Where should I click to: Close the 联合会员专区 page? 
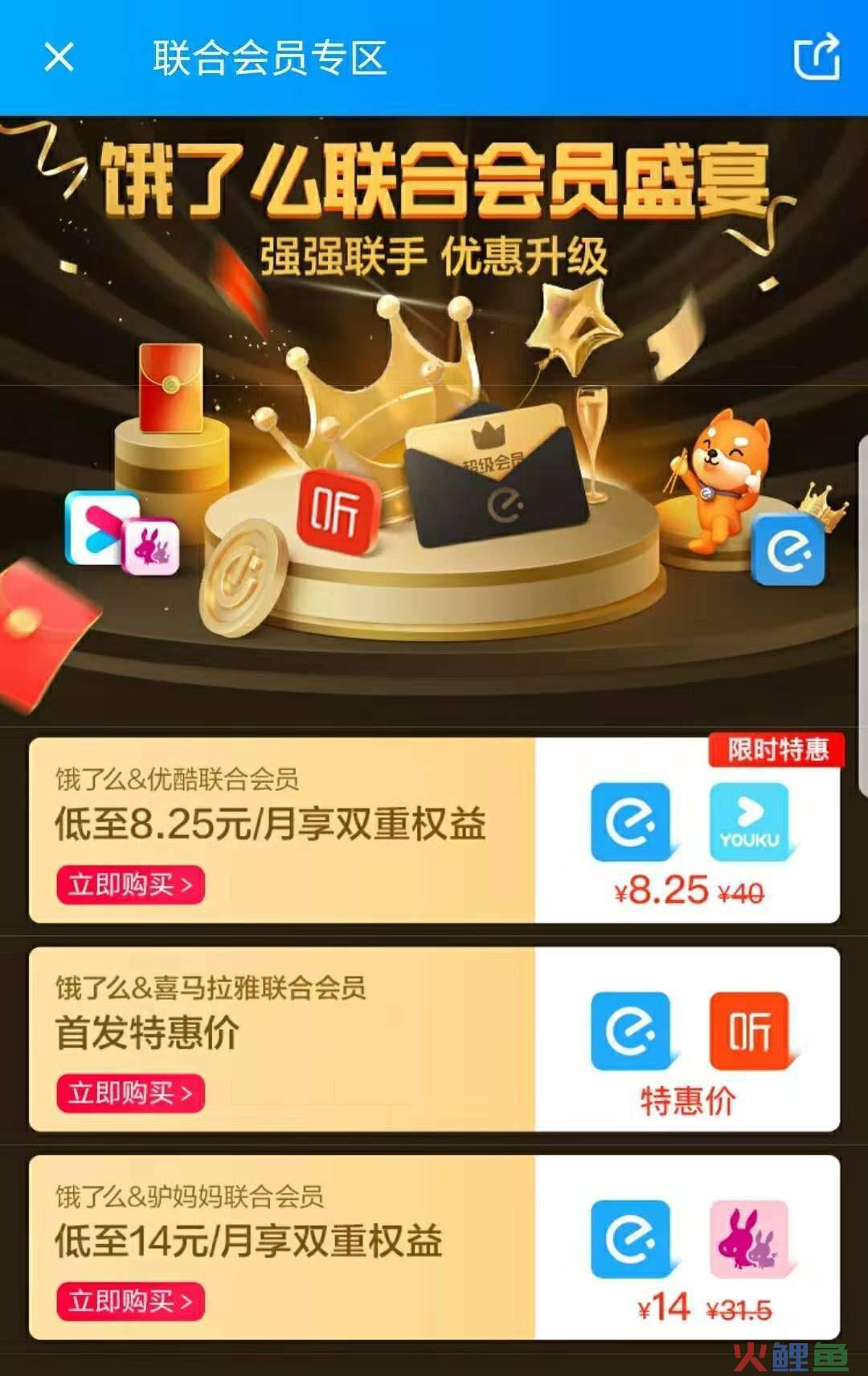tap(59, 58)
